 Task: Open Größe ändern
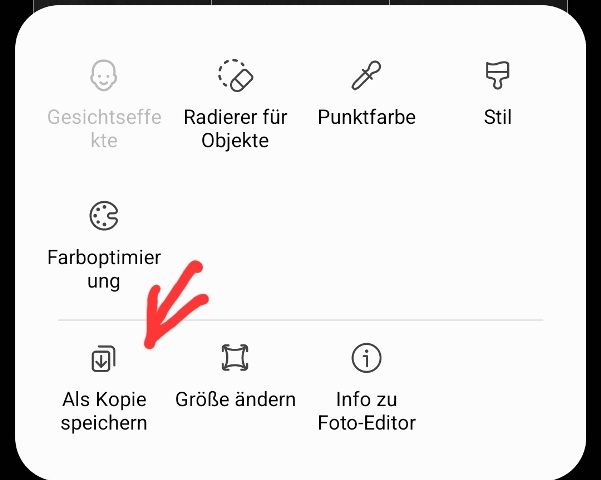pos(235,376)
